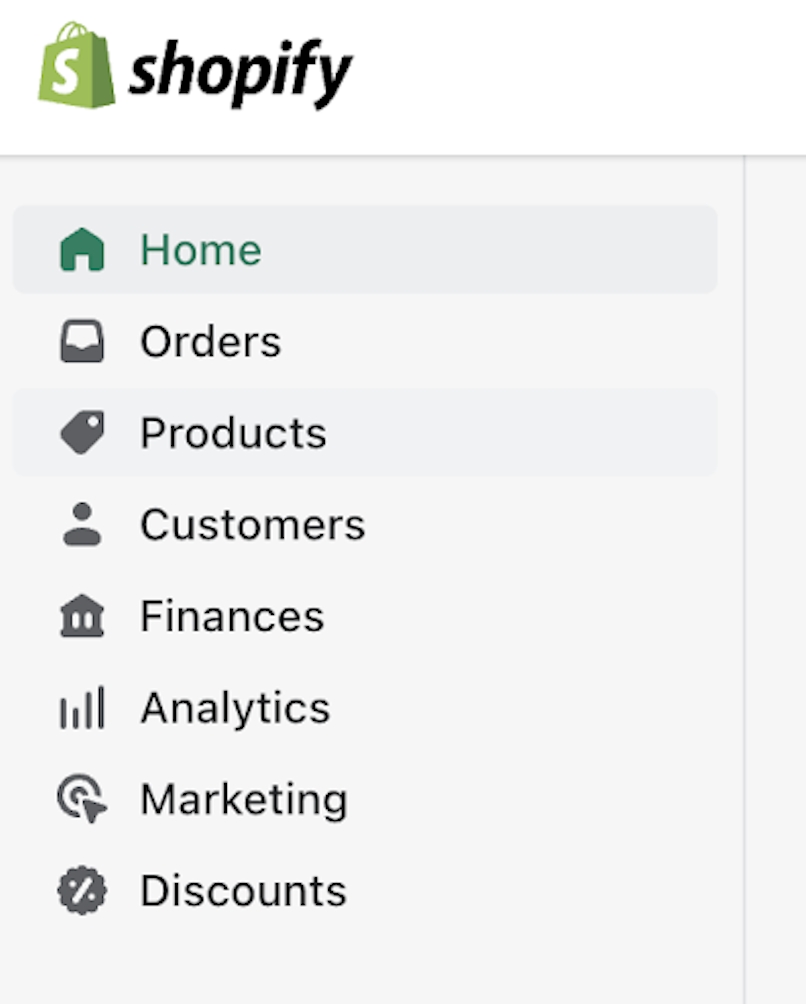Viewport: 806px width, 1004px height.
Task: Open the Analytics dashboard
Action: click(236, 707)
